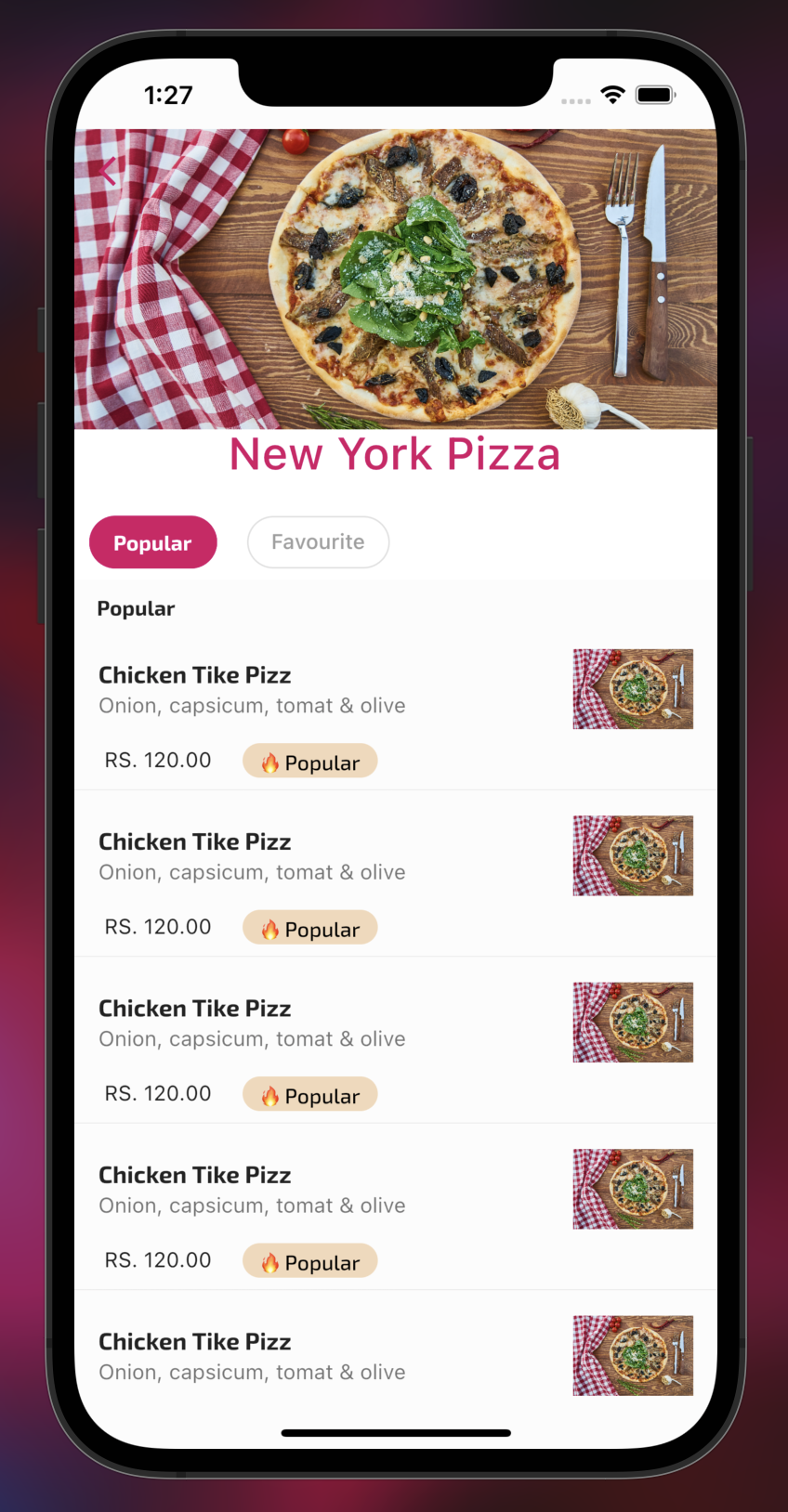This screenshot has height=1512, width=788.
Task: Select the Popular filter chip
Action: [x=152, y=541]
